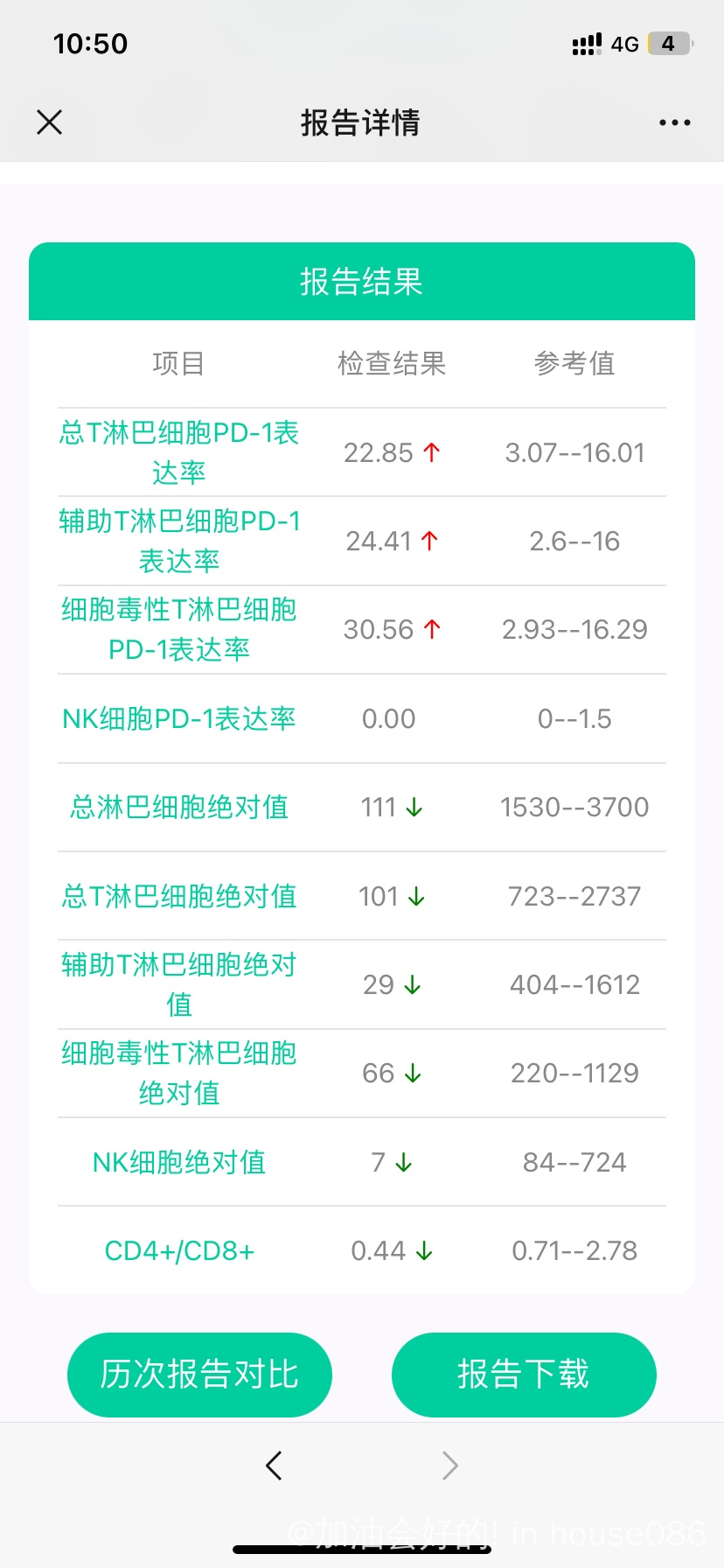Close the report details page
This screenshot has height=1568, width=724.
click(50, 122)
